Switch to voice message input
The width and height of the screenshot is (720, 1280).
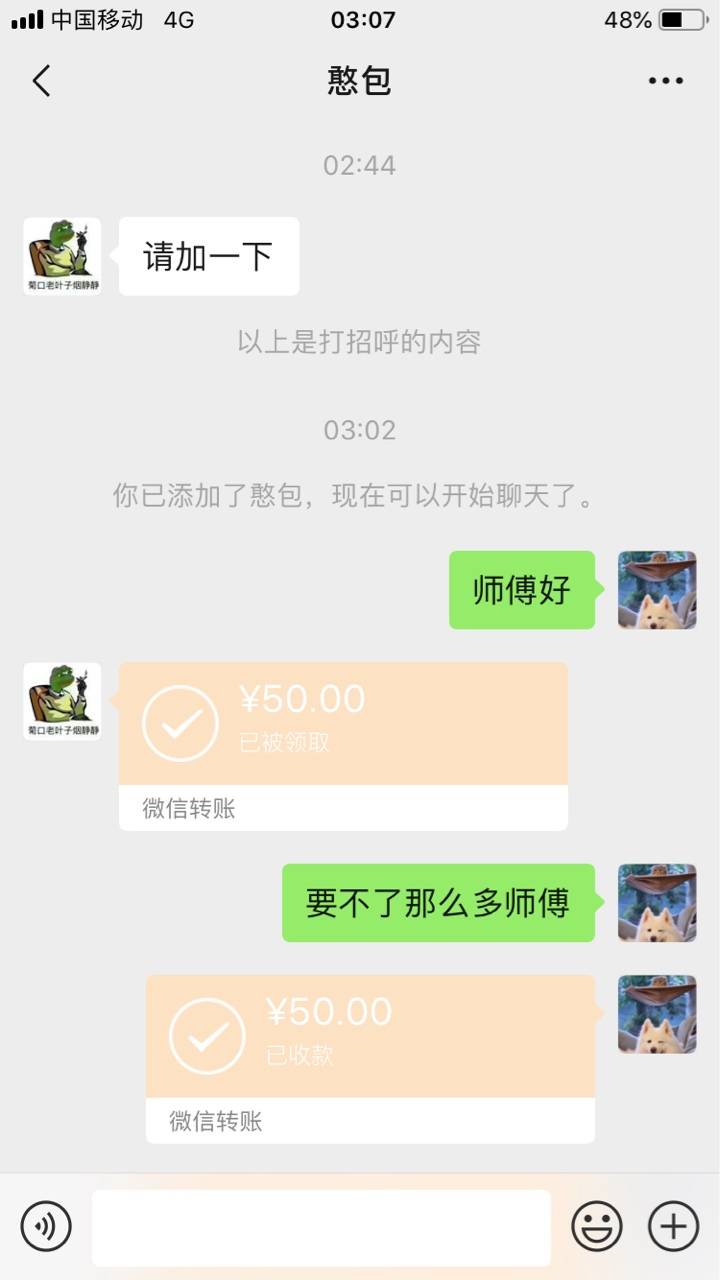pyautogui.click(x=46, y=1226)
